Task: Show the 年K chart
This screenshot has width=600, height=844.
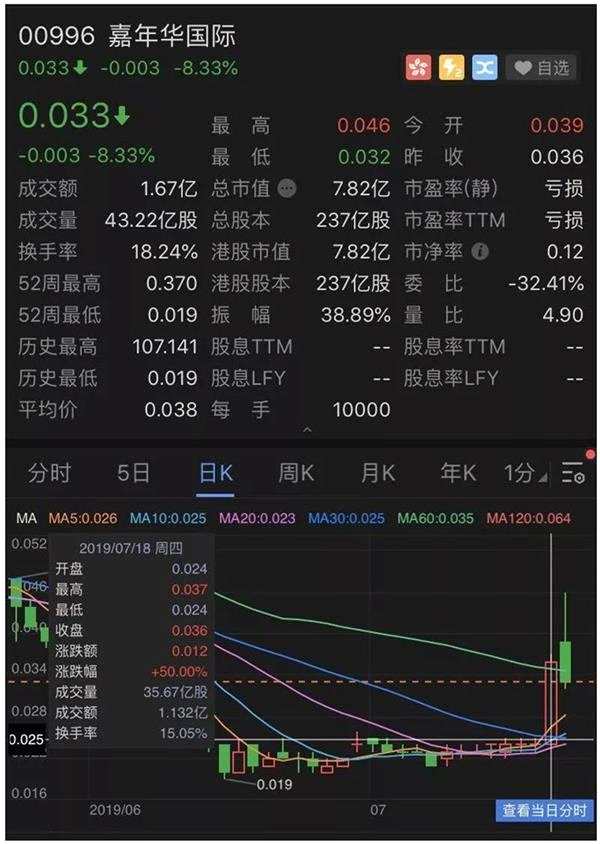Action: [x=458, y=473]
